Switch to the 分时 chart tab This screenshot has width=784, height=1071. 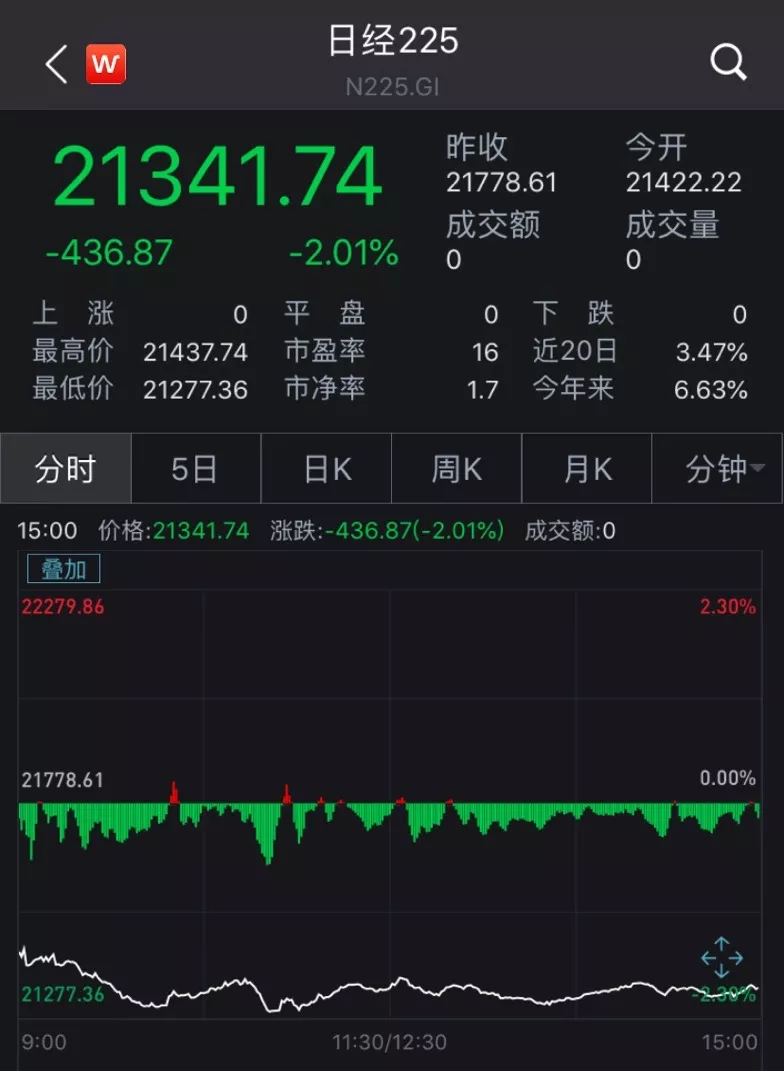65,469
